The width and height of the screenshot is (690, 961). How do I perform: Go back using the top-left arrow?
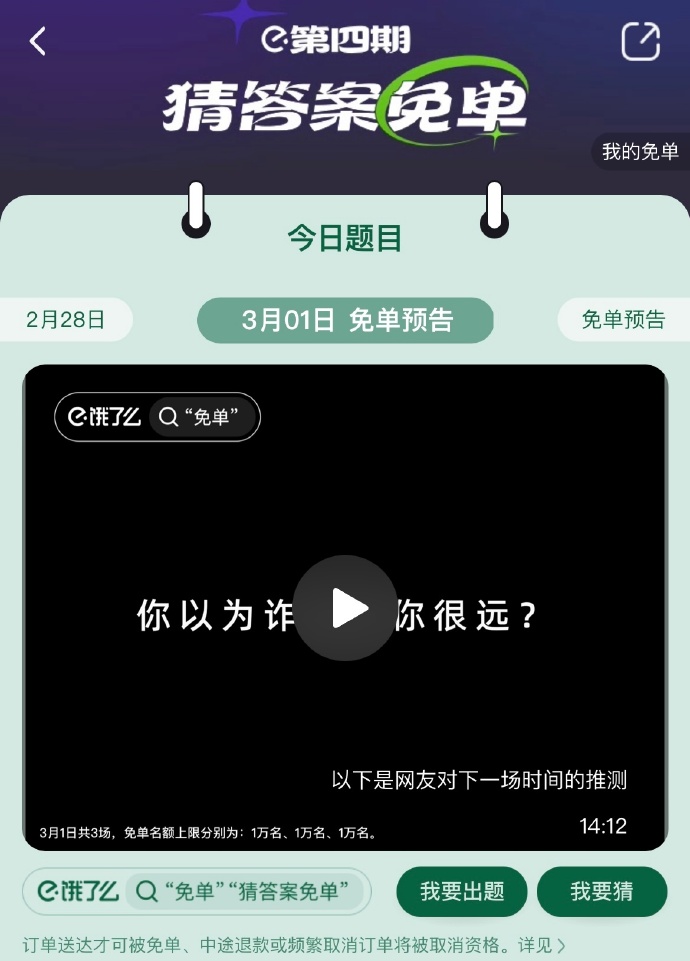click(38, 41)
